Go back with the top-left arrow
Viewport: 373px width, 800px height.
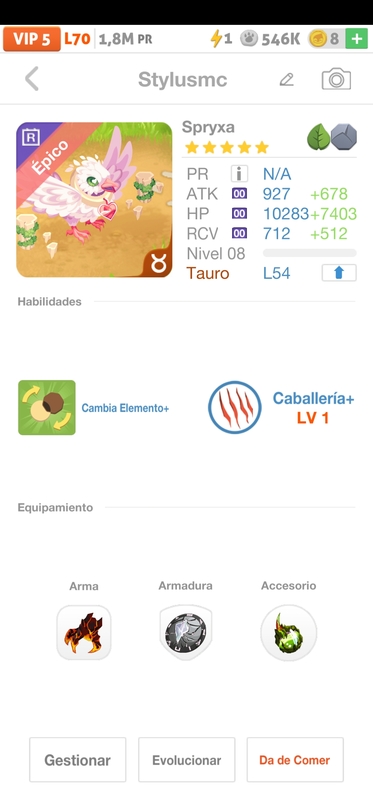coord(32,80)
